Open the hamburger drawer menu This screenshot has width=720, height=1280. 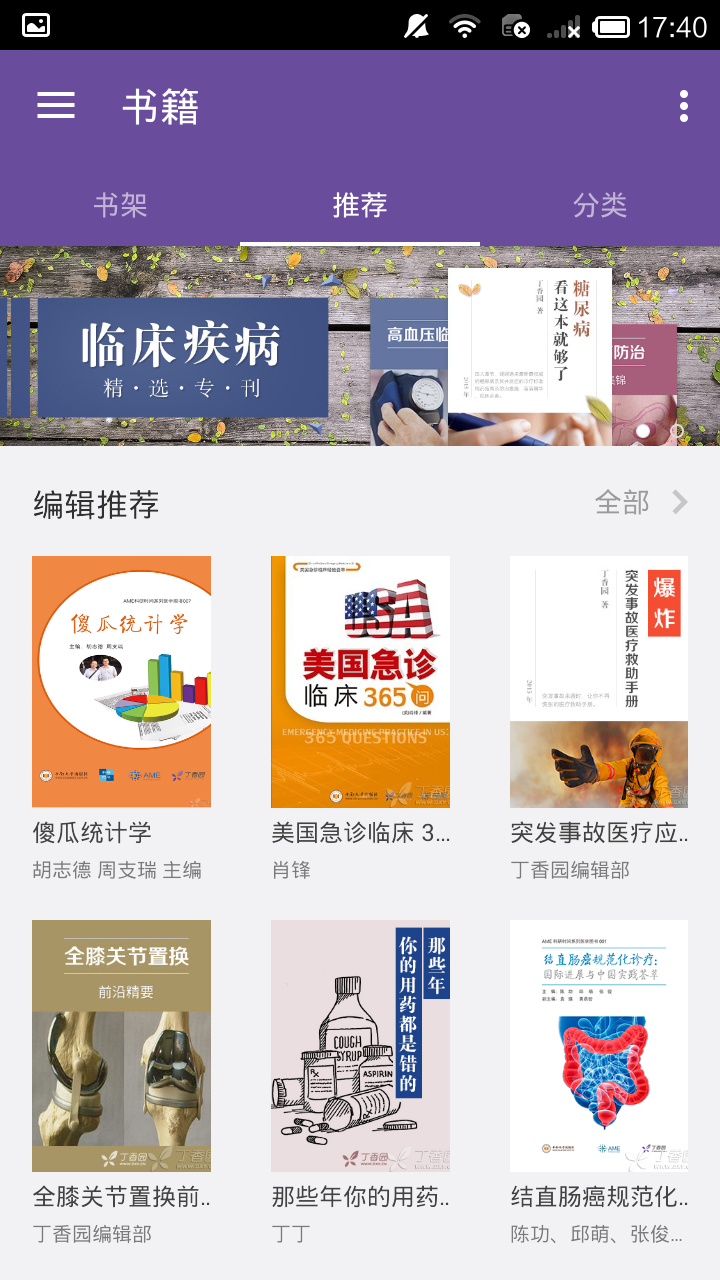[x=56, y=106]
